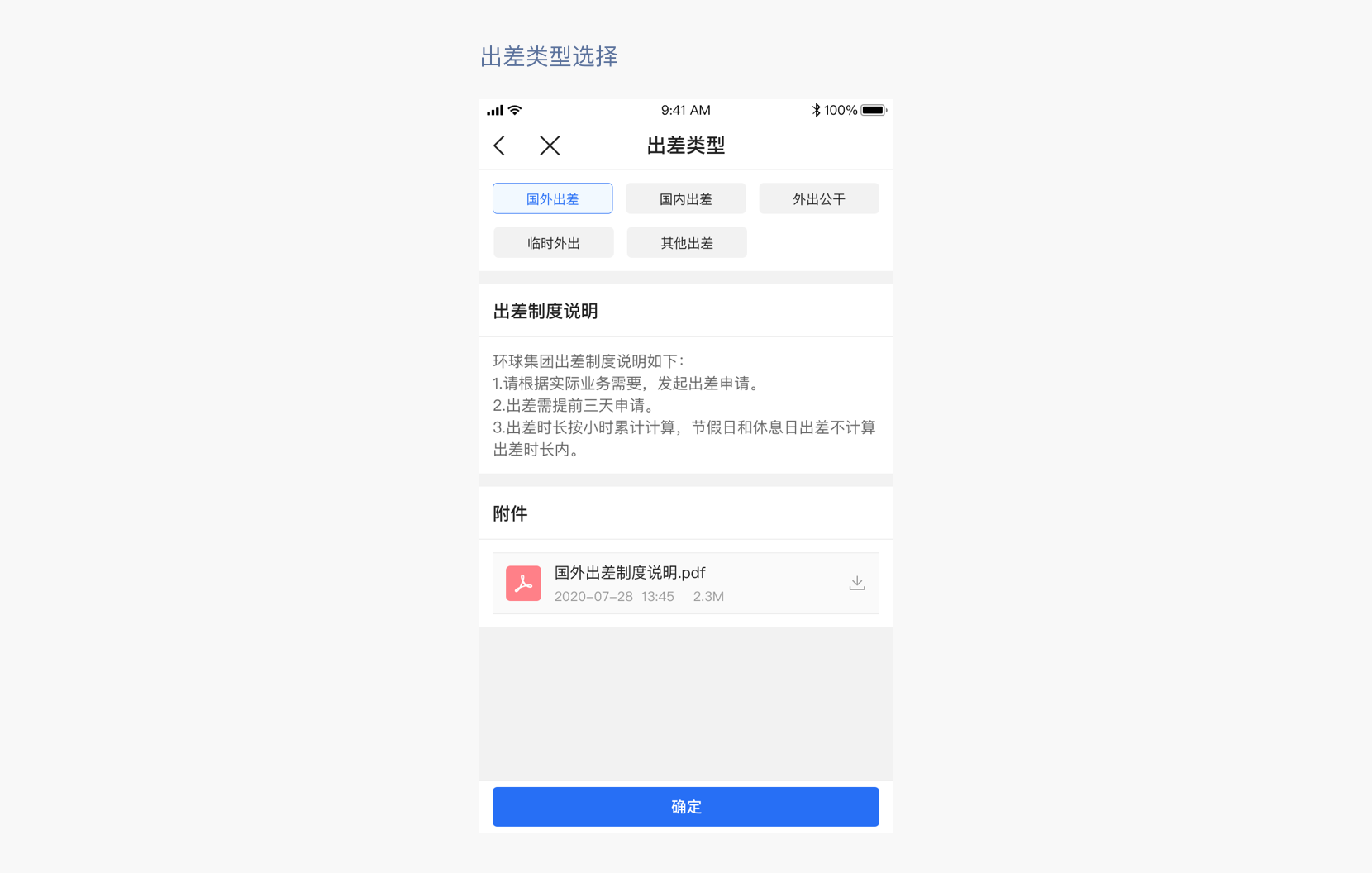Close the 出差类型 page with X
Screen dimensions: 1372x873
550,145
